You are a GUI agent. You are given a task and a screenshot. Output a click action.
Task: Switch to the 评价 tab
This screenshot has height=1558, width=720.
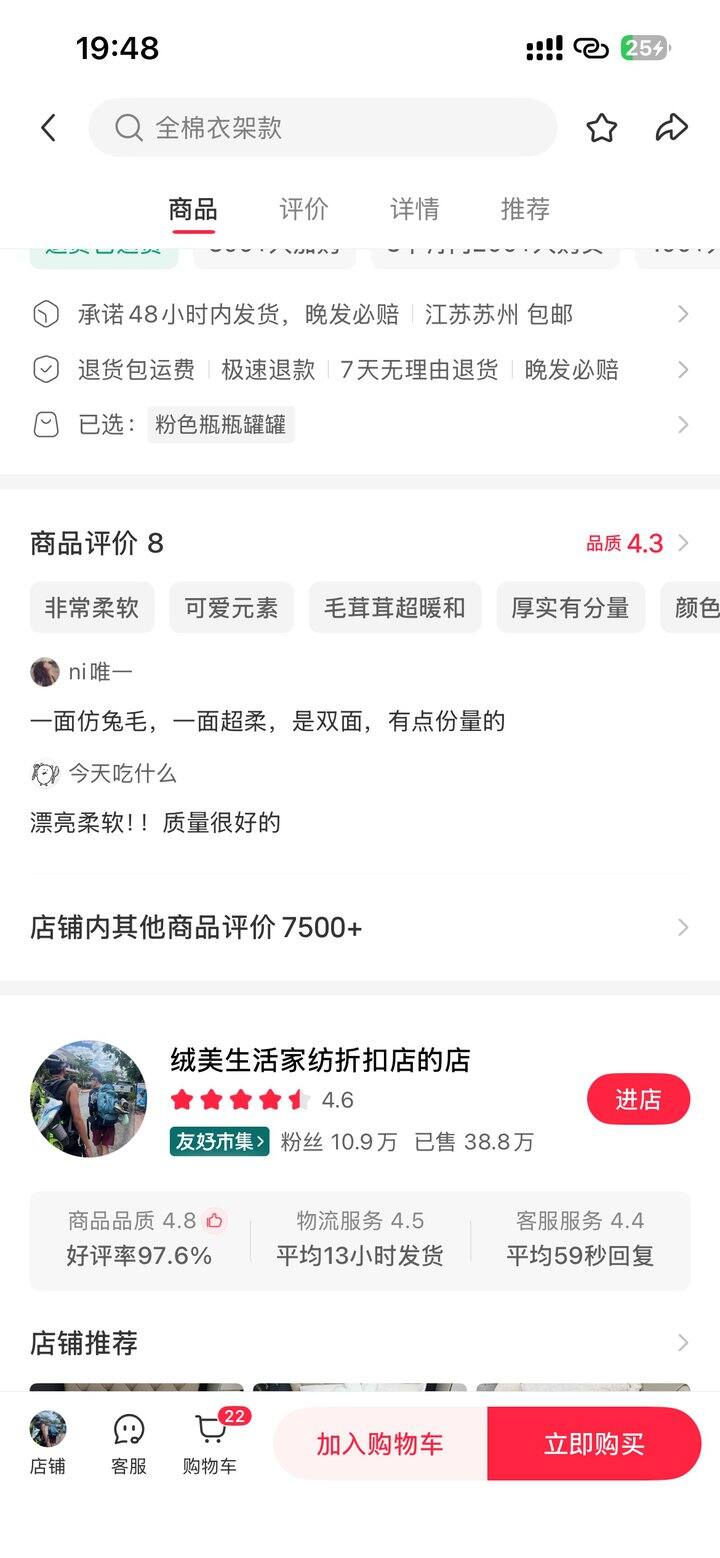click(303, 209)
